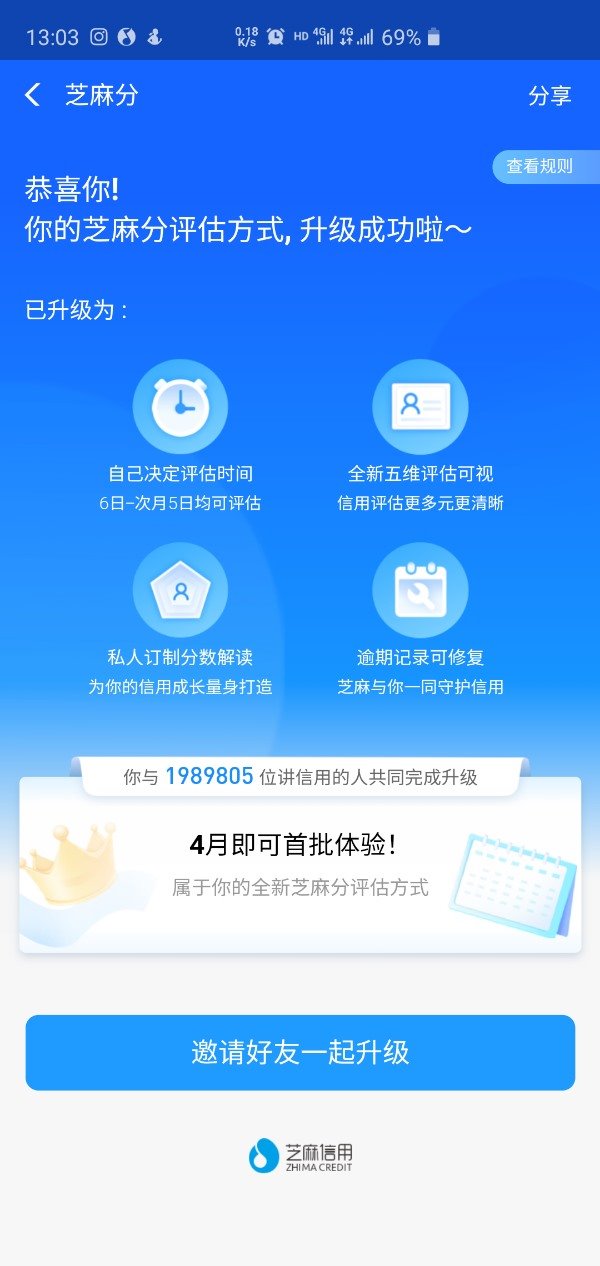
Task: Tap the 邀请好友一起升级 button
Action: (x=300, y=1052)
